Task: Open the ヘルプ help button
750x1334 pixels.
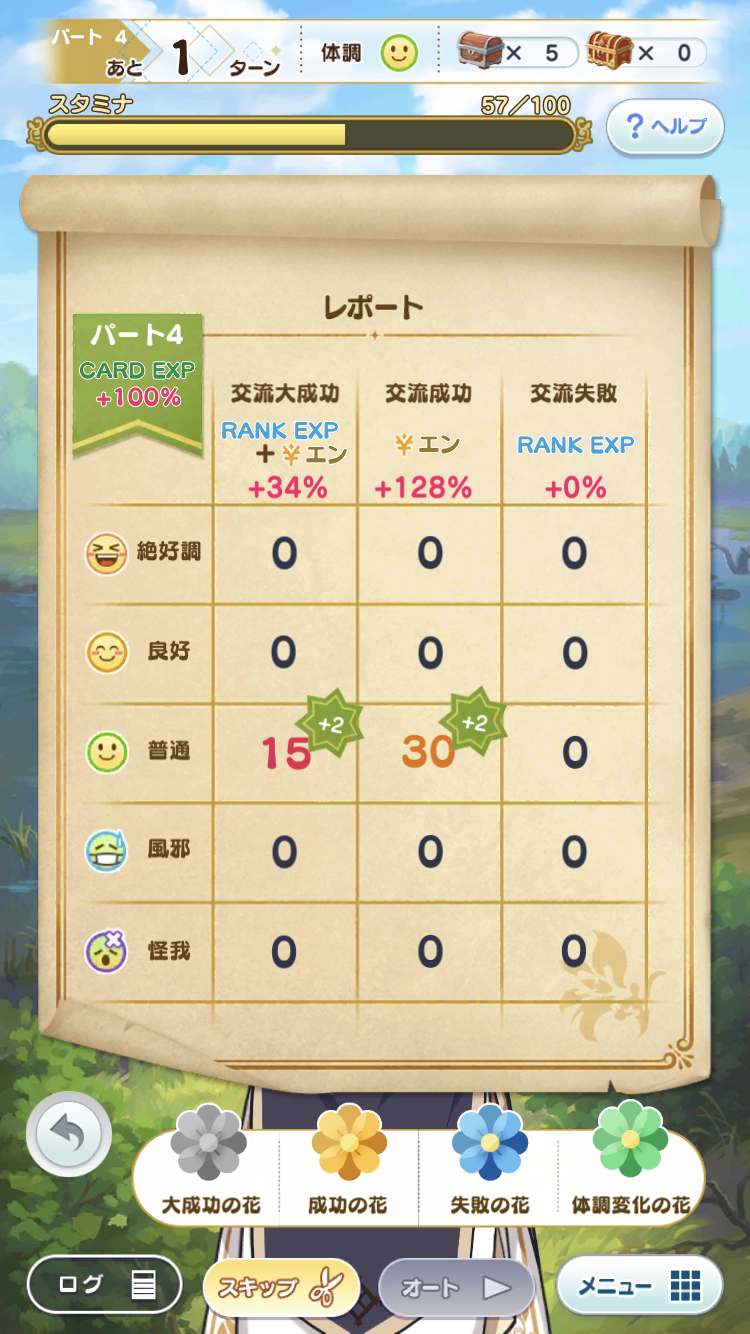Action: [x=665, y=127]
